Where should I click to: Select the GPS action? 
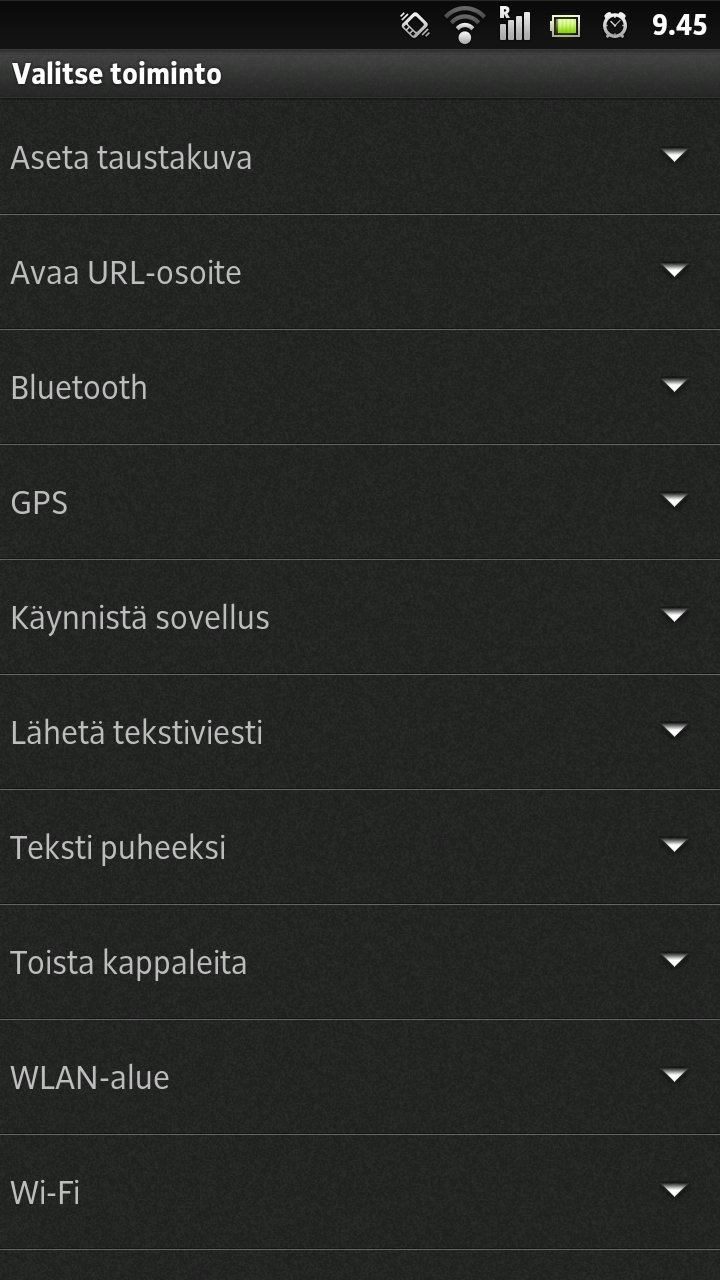(x=360, y=502)
